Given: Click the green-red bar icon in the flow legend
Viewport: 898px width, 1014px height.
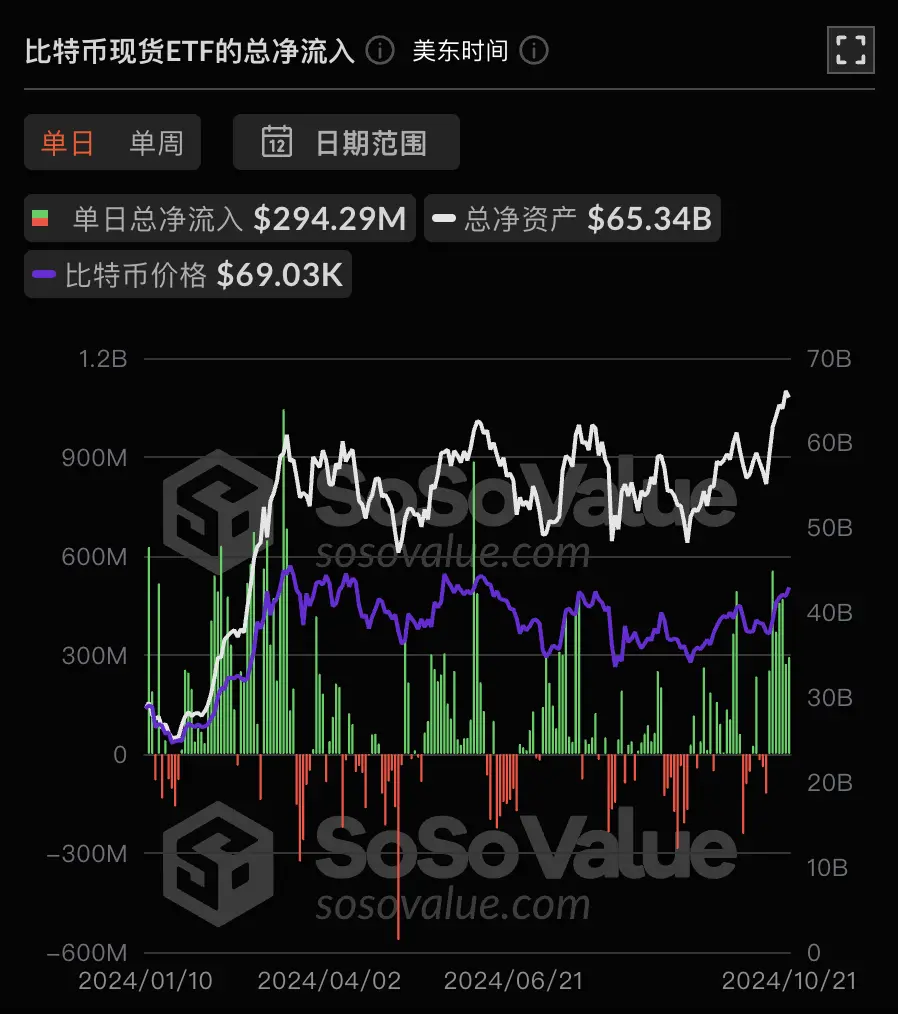Looking at the screenshot, I should [x=43, y=218].
